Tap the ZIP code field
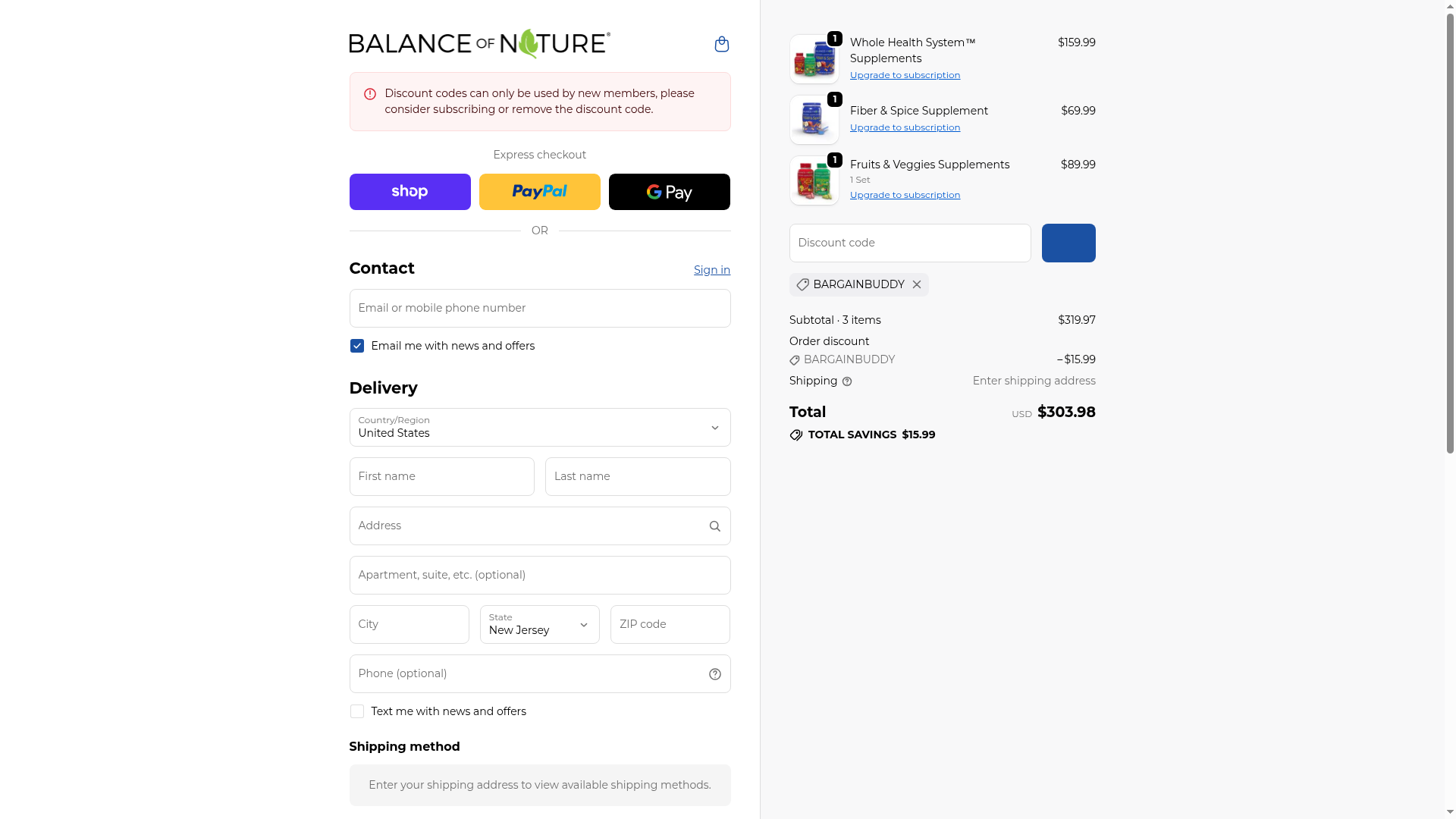 point(670,624)
